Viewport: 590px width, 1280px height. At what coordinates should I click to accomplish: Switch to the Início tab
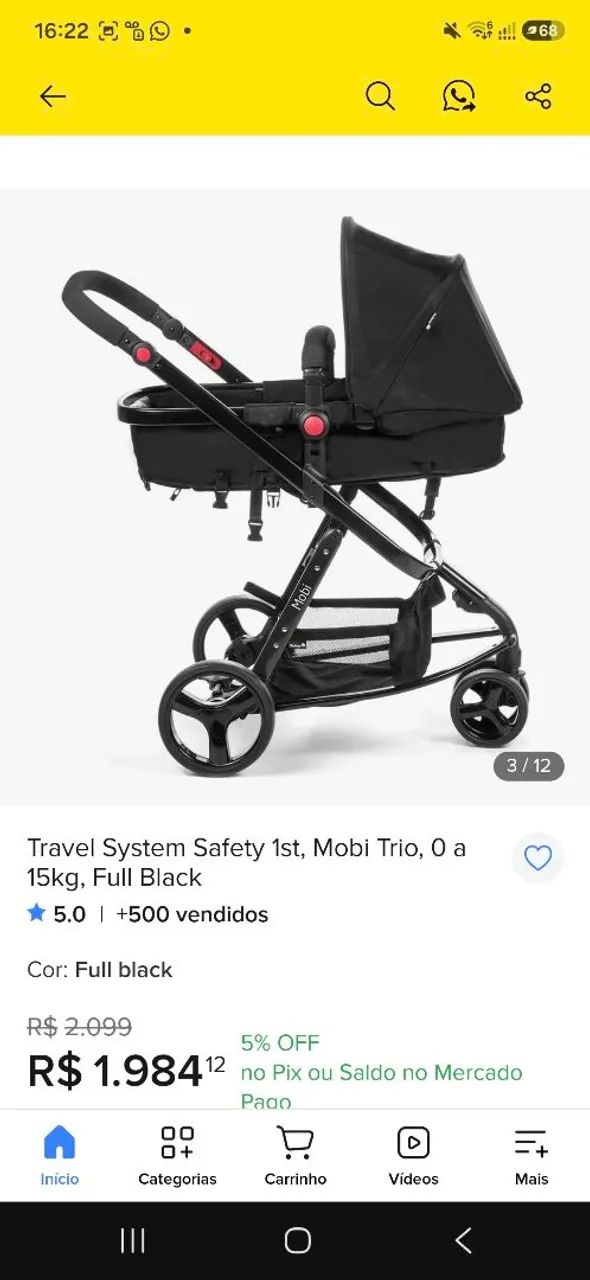click(x=59, y=1155)
